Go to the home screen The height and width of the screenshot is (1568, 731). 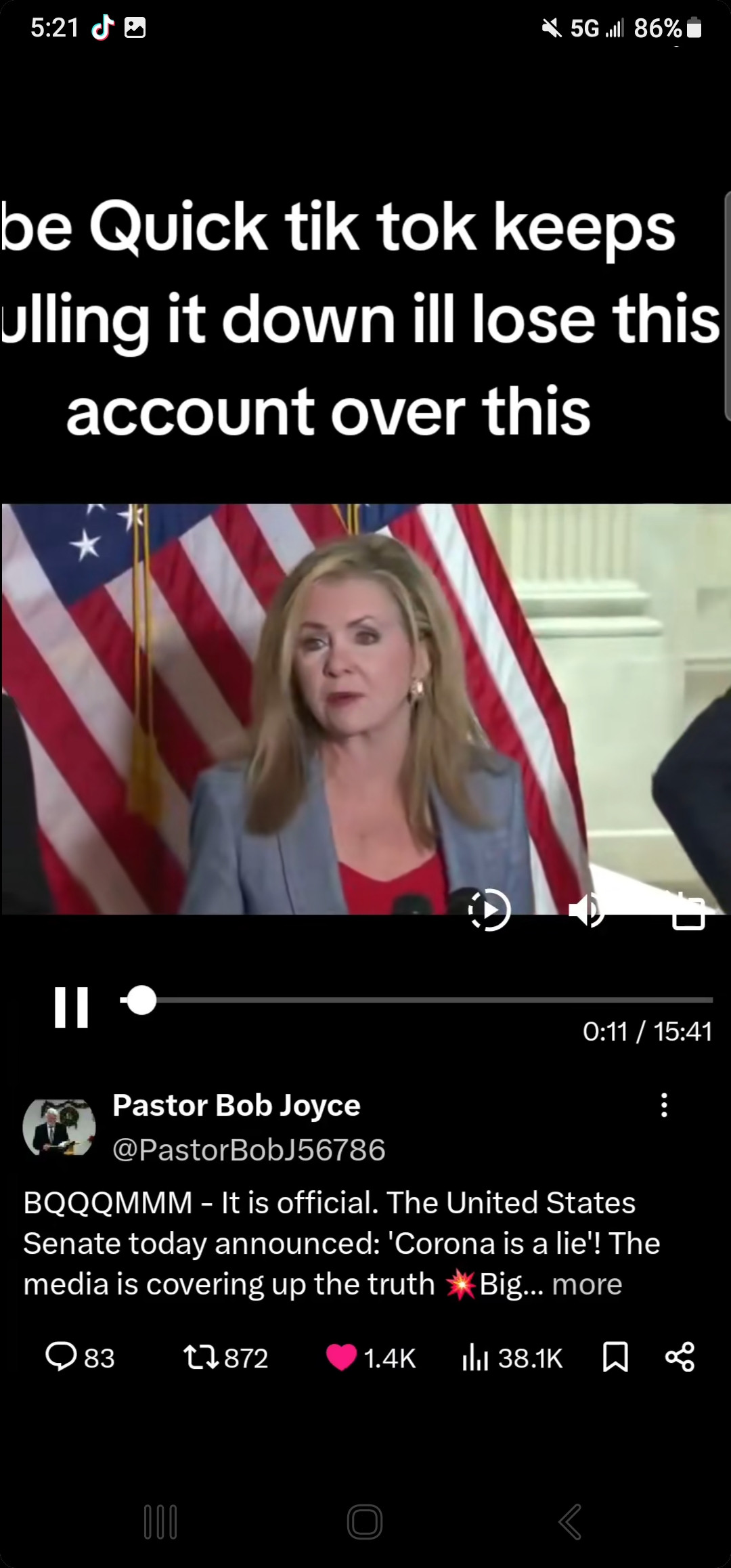[365, 1522]
